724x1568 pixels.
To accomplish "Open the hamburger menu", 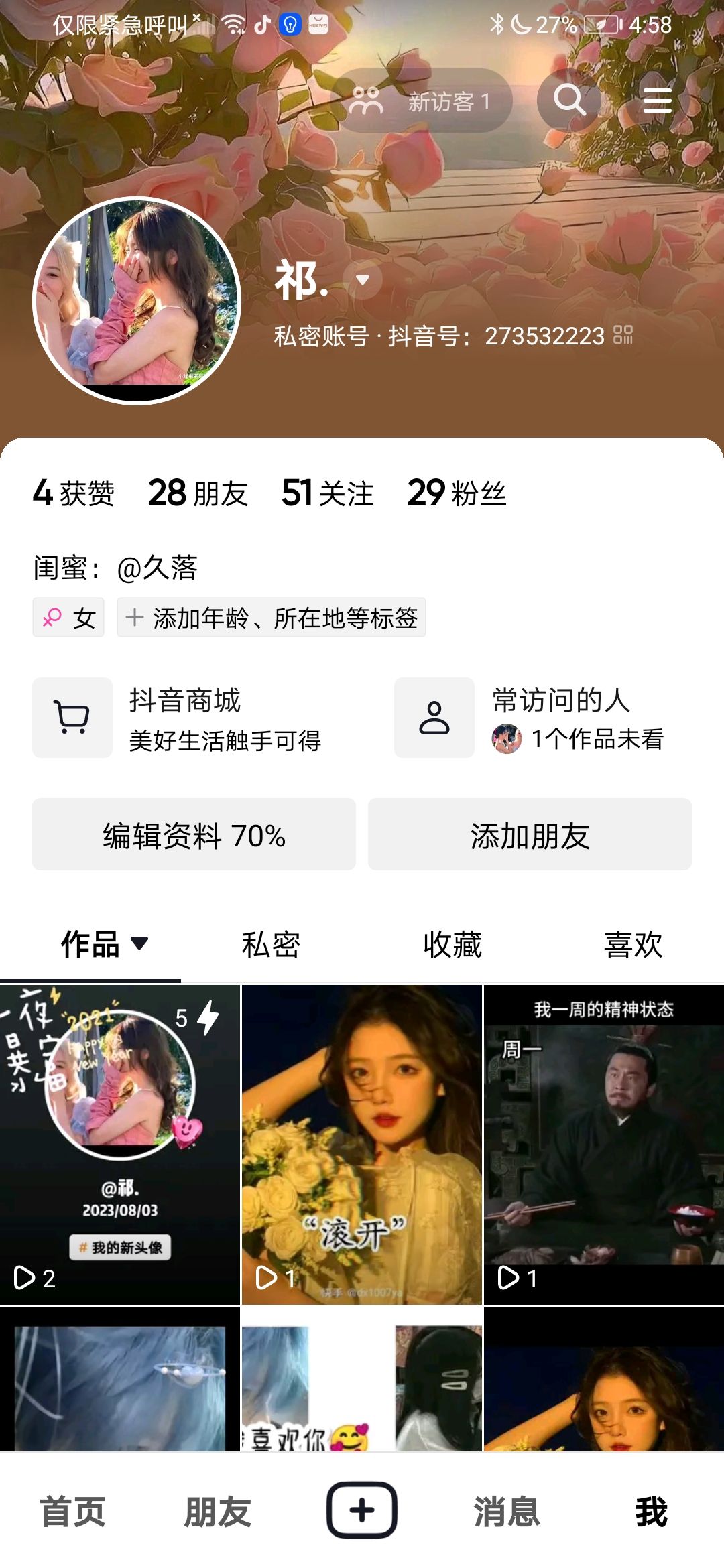I will (657, 101).
